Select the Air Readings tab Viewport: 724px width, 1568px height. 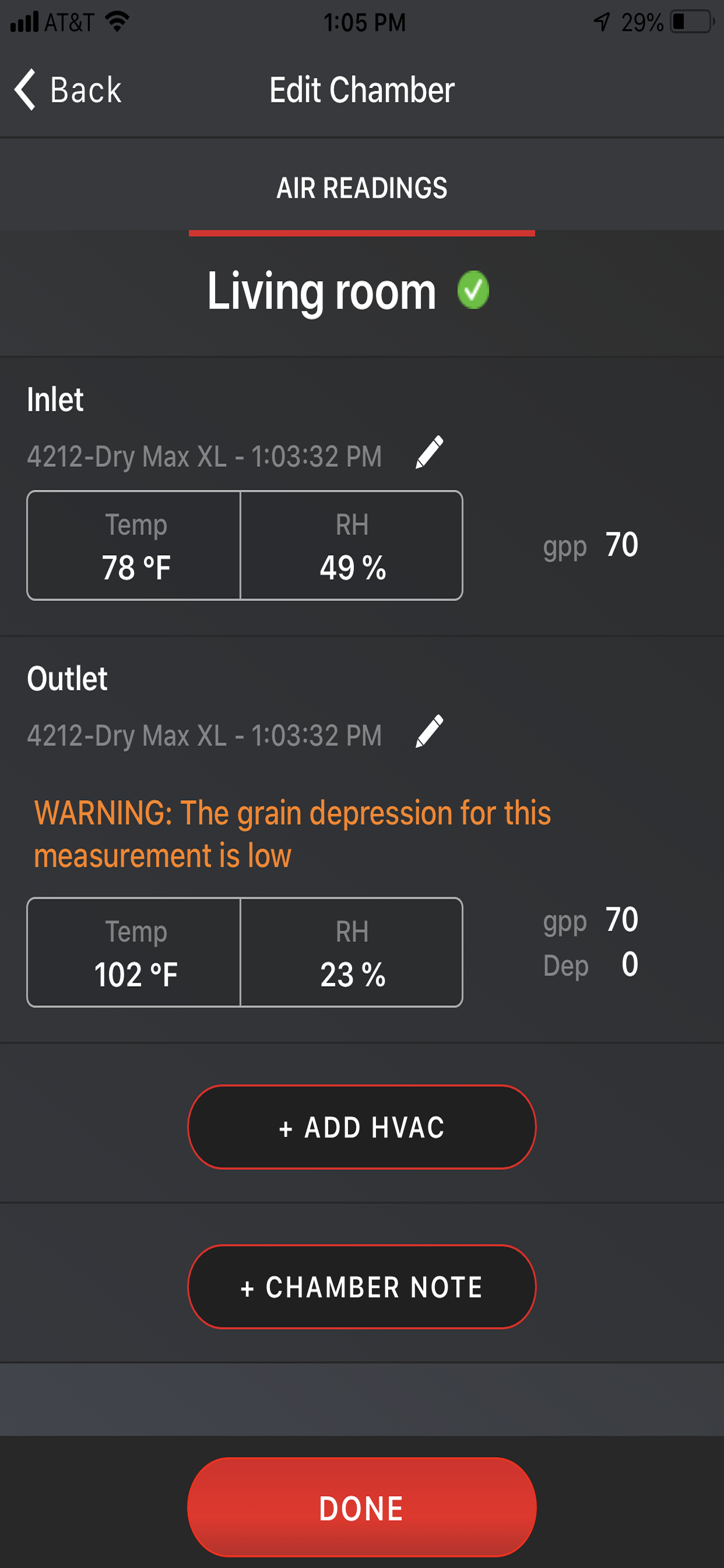pyautogui.click(x=362, y=188)
